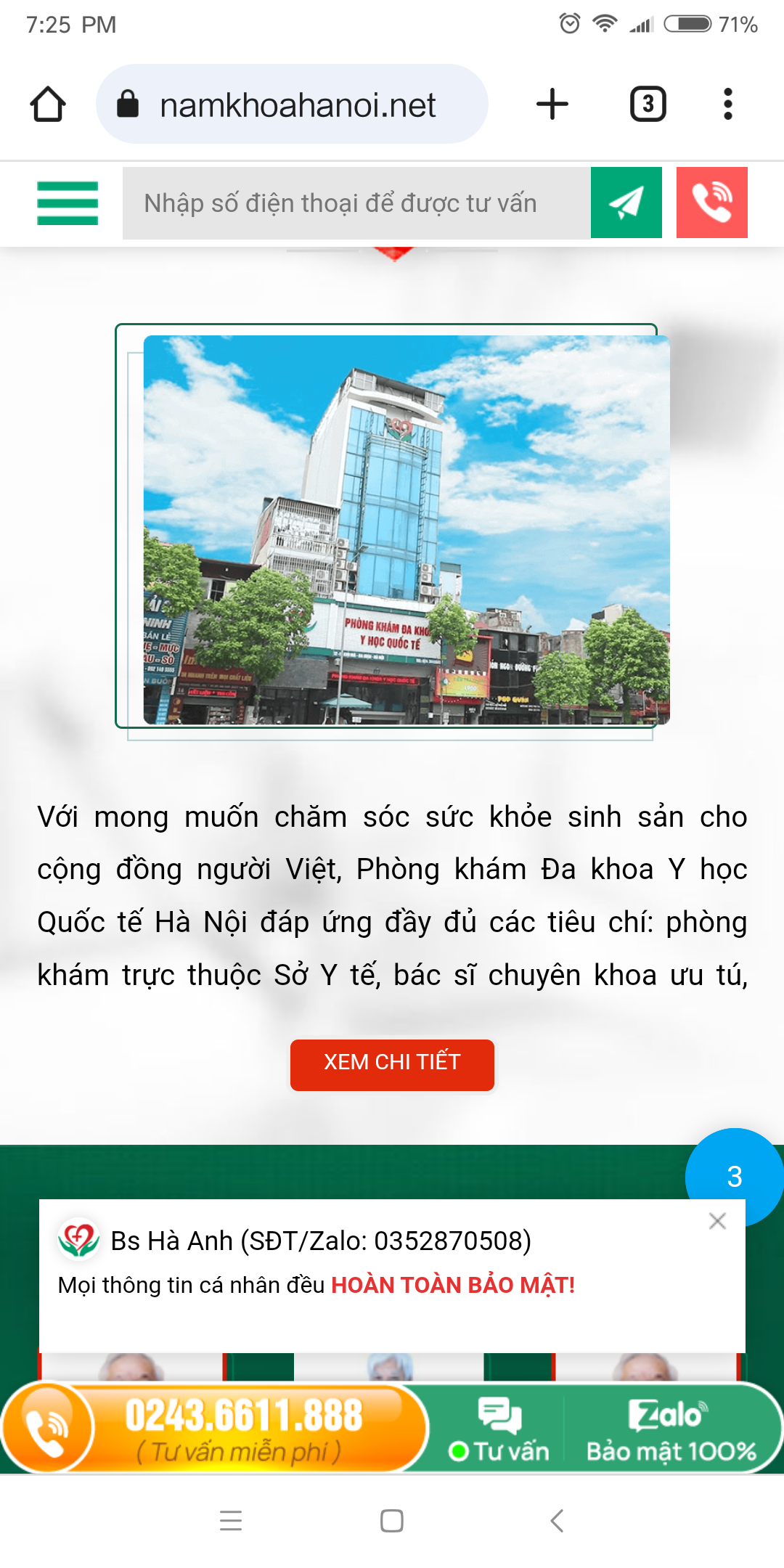Screen dimensions: 784x1568
Task: Open a new browser tab
Action: (x=552, y=105)
